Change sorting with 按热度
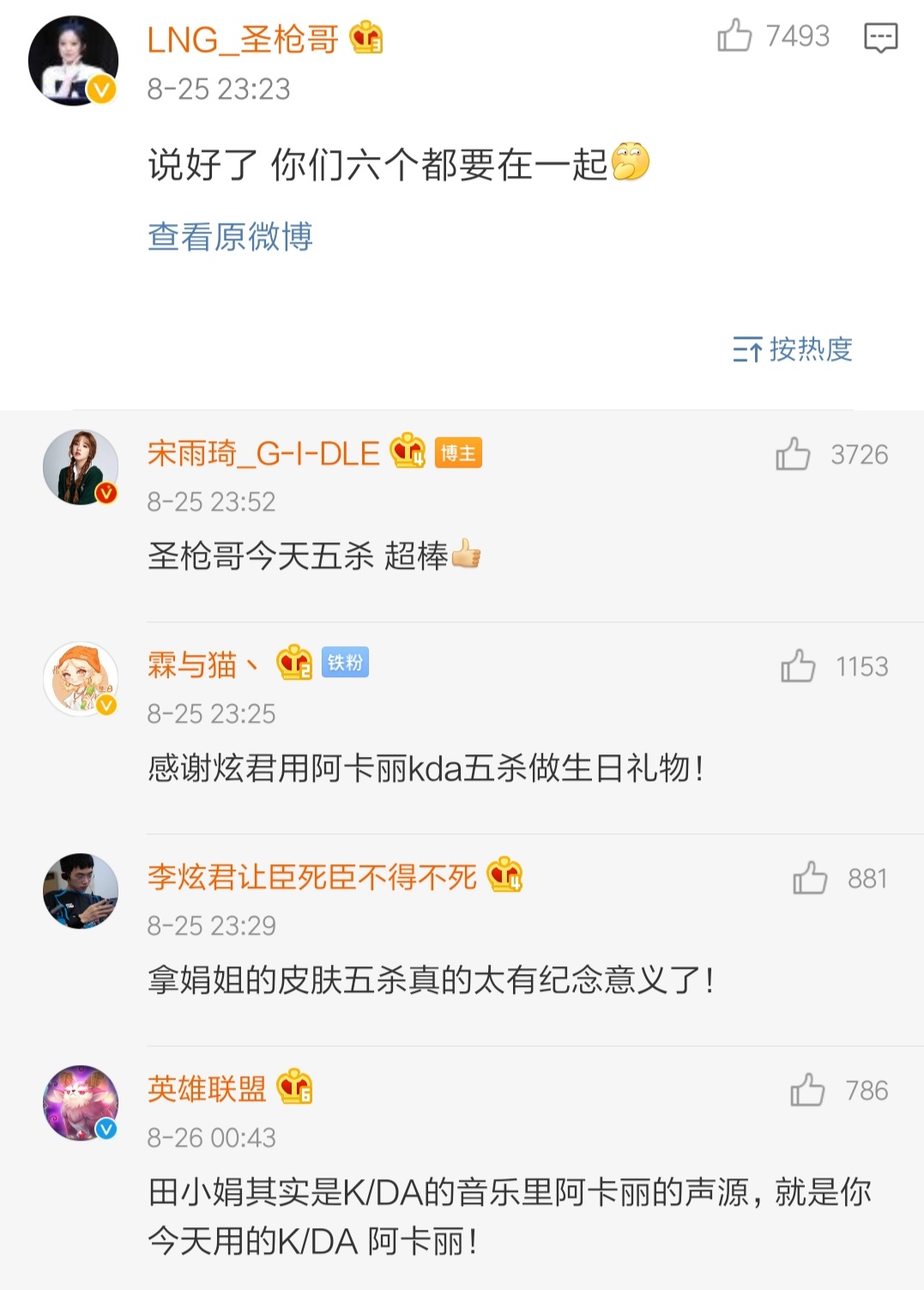This screenshot has height=1290, width=924. tap(793, 349)
